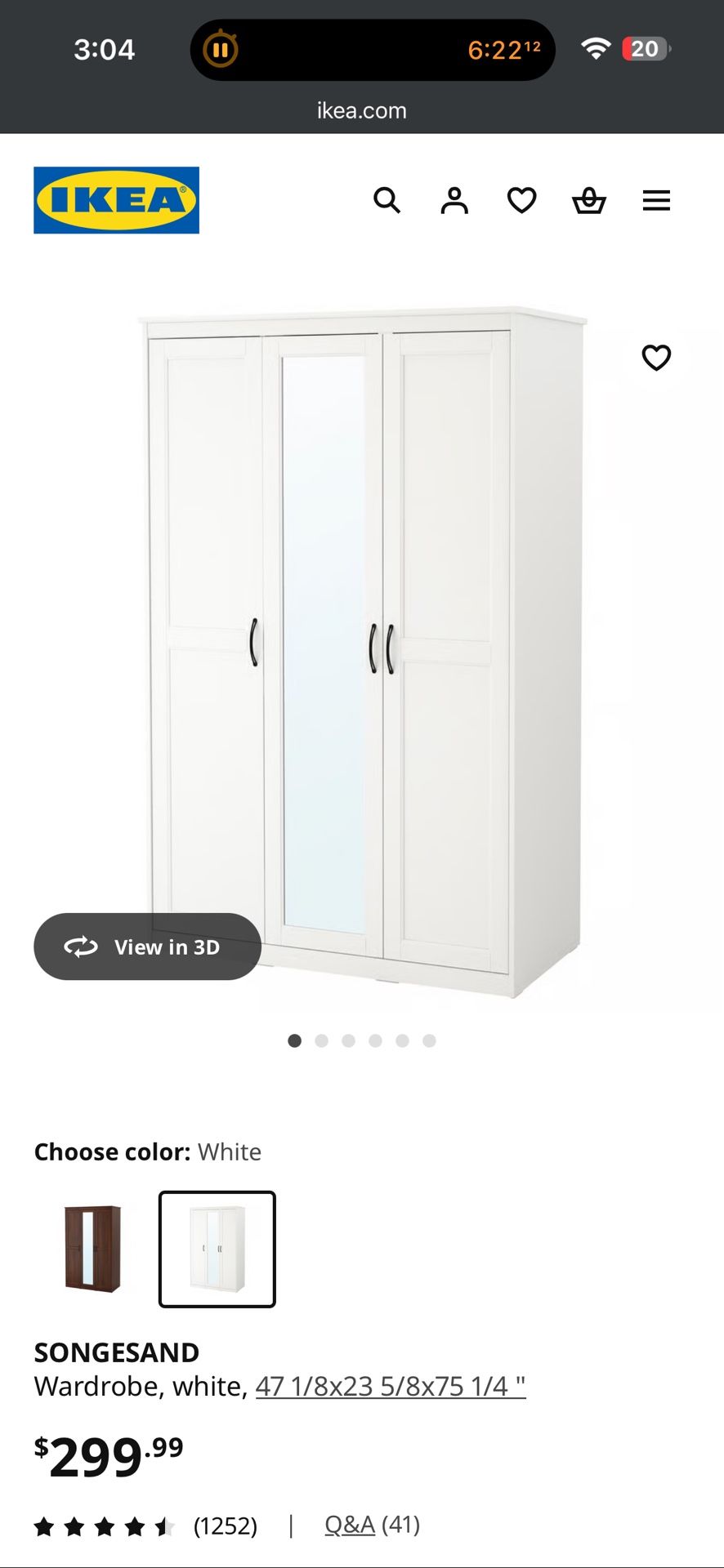Select the white color swatch
Screen dimensions: 724x1568
click(217, 1249)
